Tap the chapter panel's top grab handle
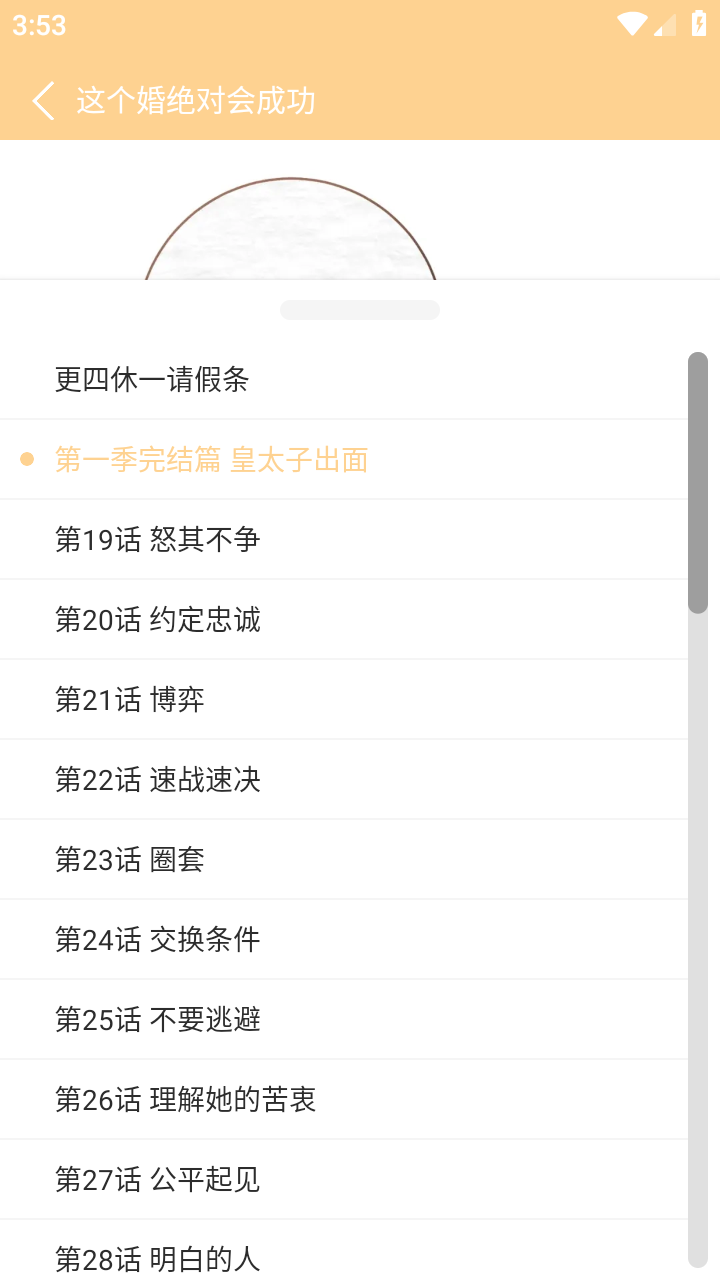Viewport: 720px width, 1280px height. point(360,310)
